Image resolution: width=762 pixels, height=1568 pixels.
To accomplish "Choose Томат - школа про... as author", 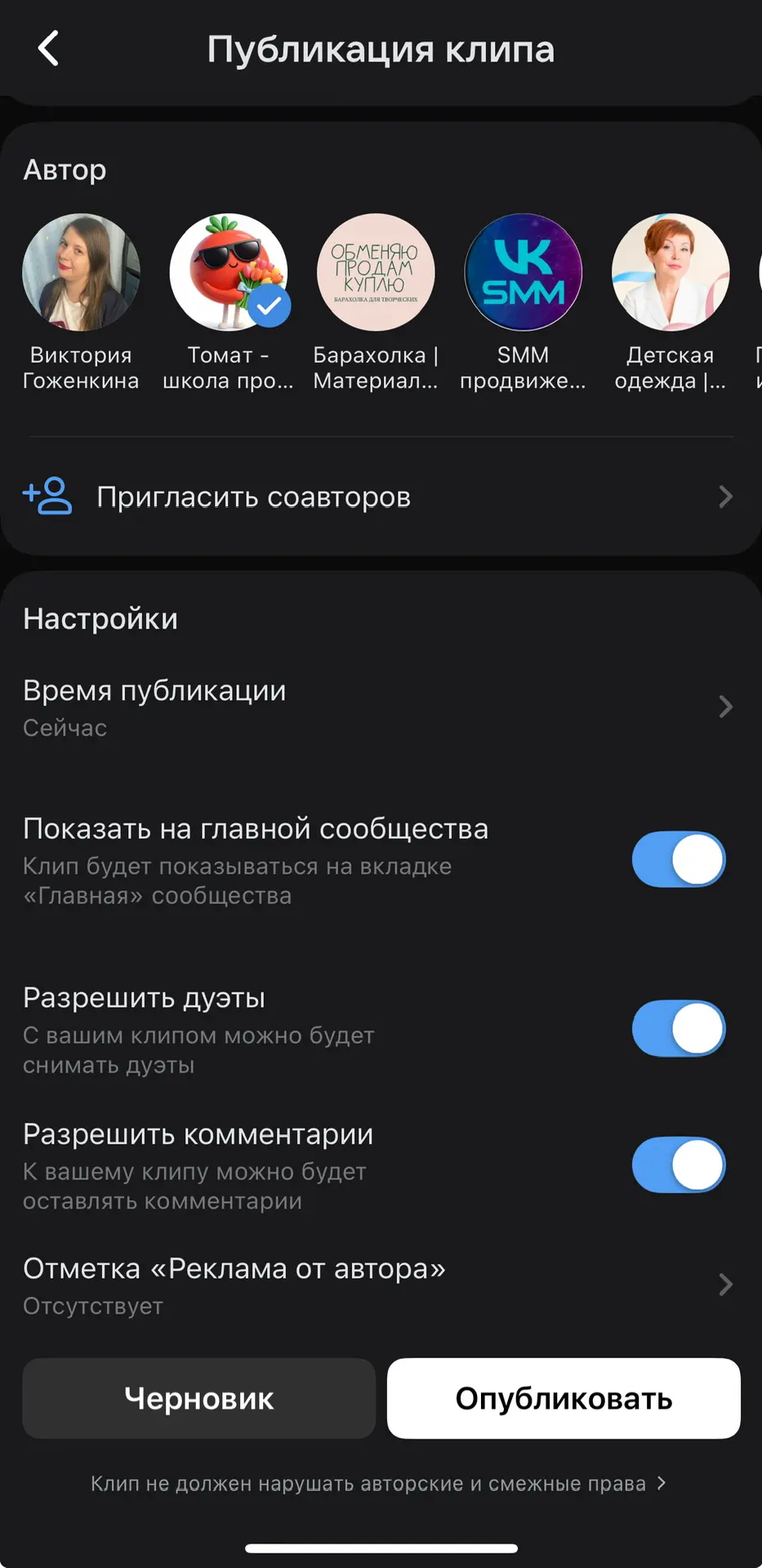I will coord(229,273).
